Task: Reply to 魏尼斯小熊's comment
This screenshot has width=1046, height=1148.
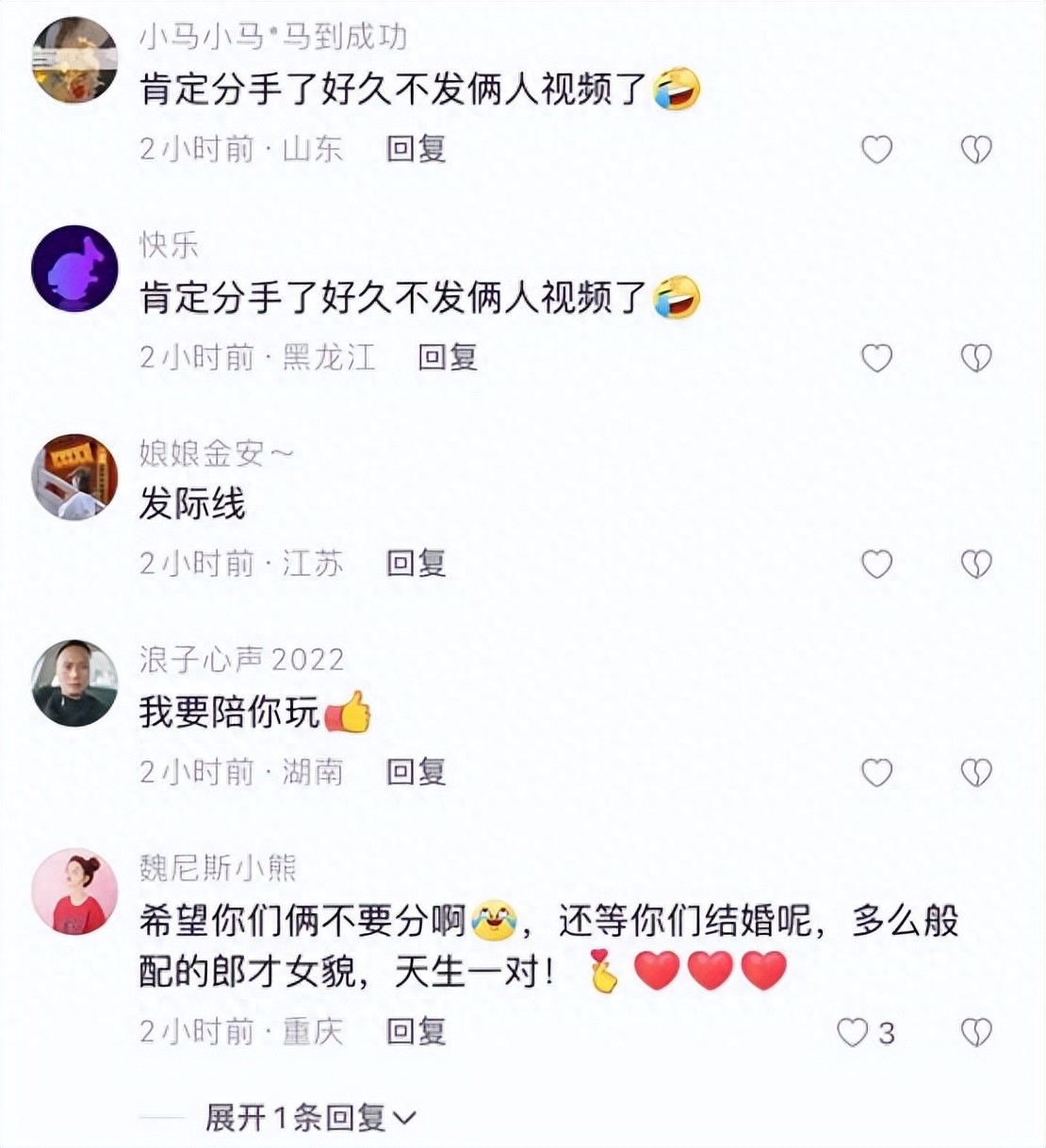Action: point(416,1032)
